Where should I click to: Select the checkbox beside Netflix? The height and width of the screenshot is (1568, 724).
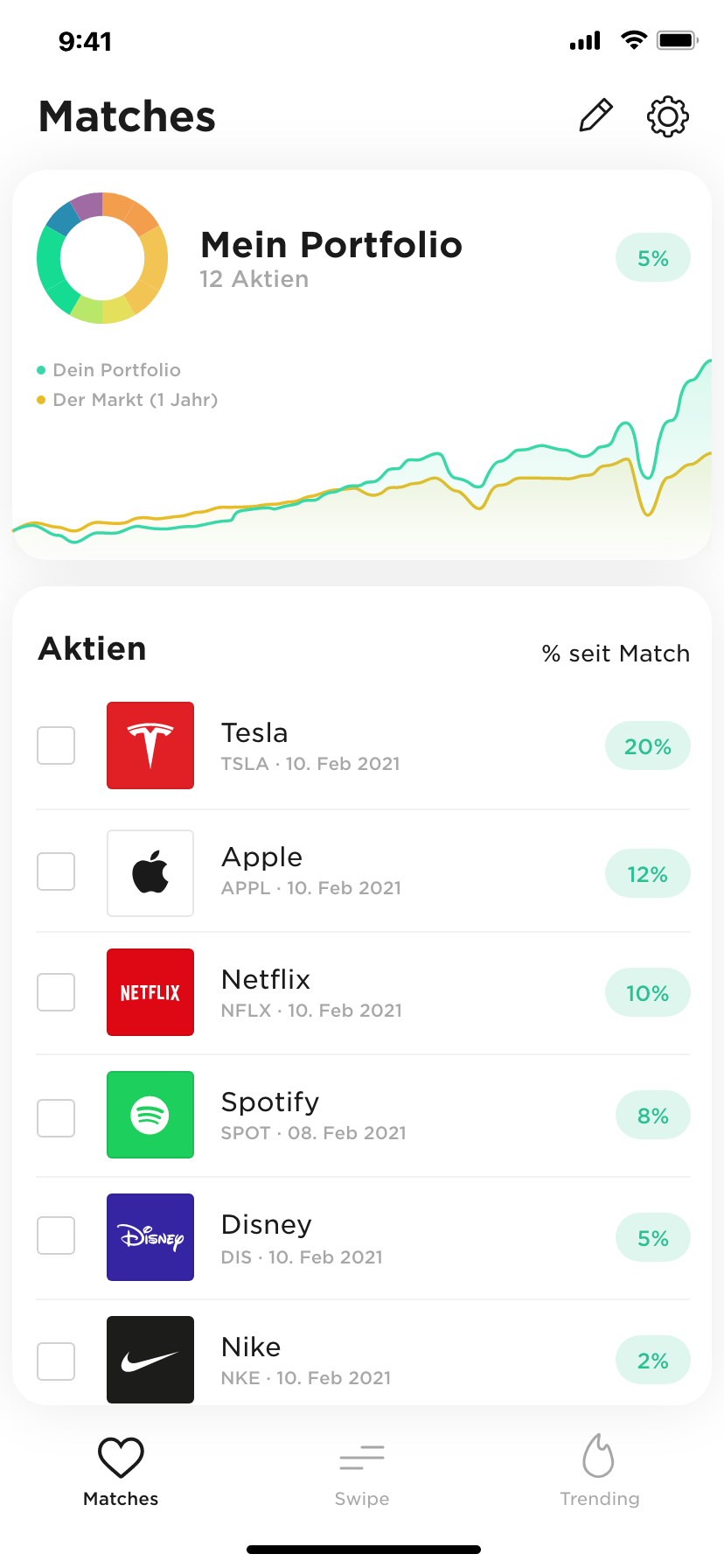click(x=56, y=991)
